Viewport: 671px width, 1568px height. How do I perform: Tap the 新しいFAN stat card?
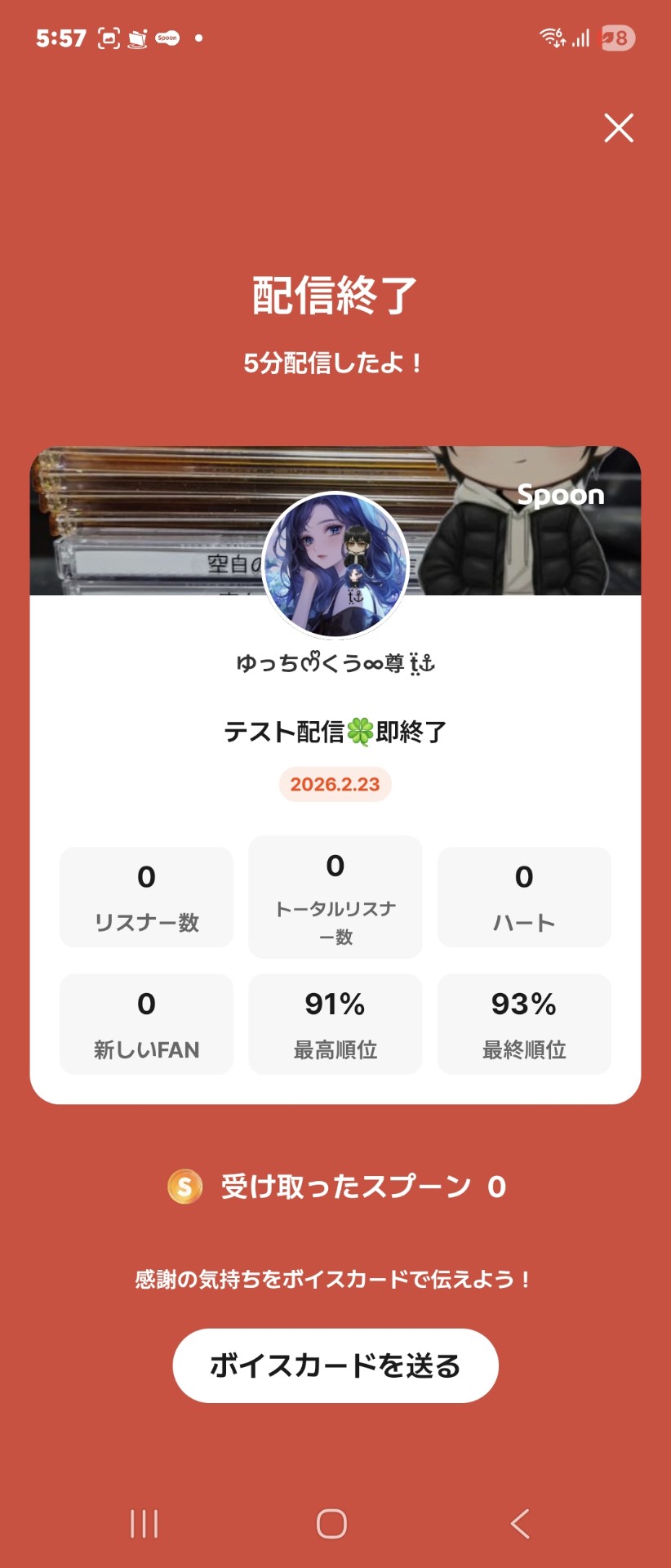coord(146,1023)
